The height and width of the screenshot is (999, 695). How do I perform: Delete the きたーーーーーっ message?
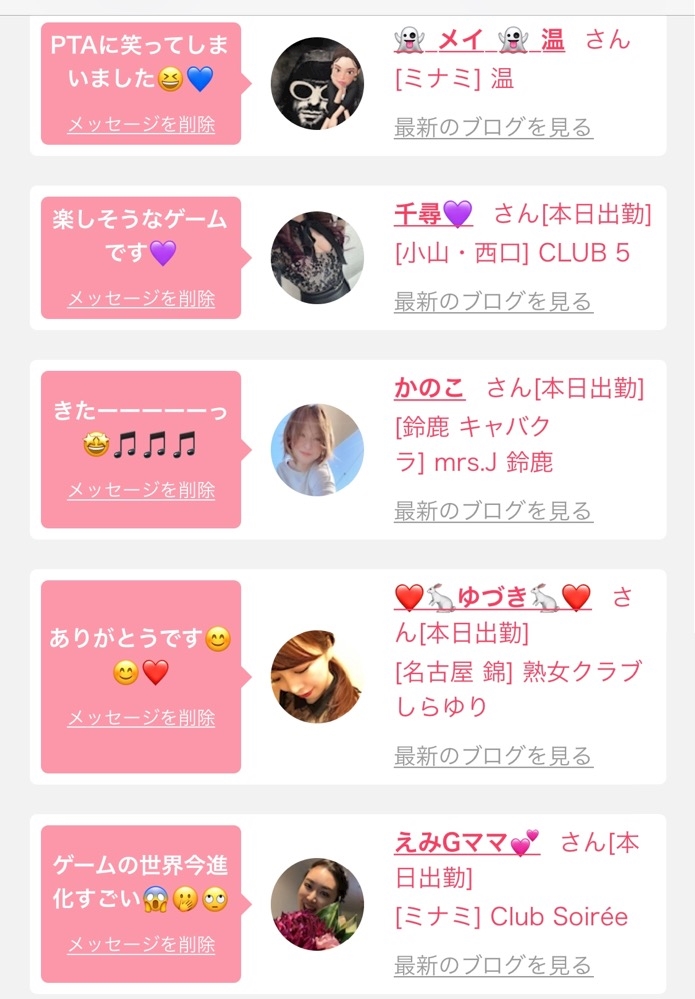point(141,490)
